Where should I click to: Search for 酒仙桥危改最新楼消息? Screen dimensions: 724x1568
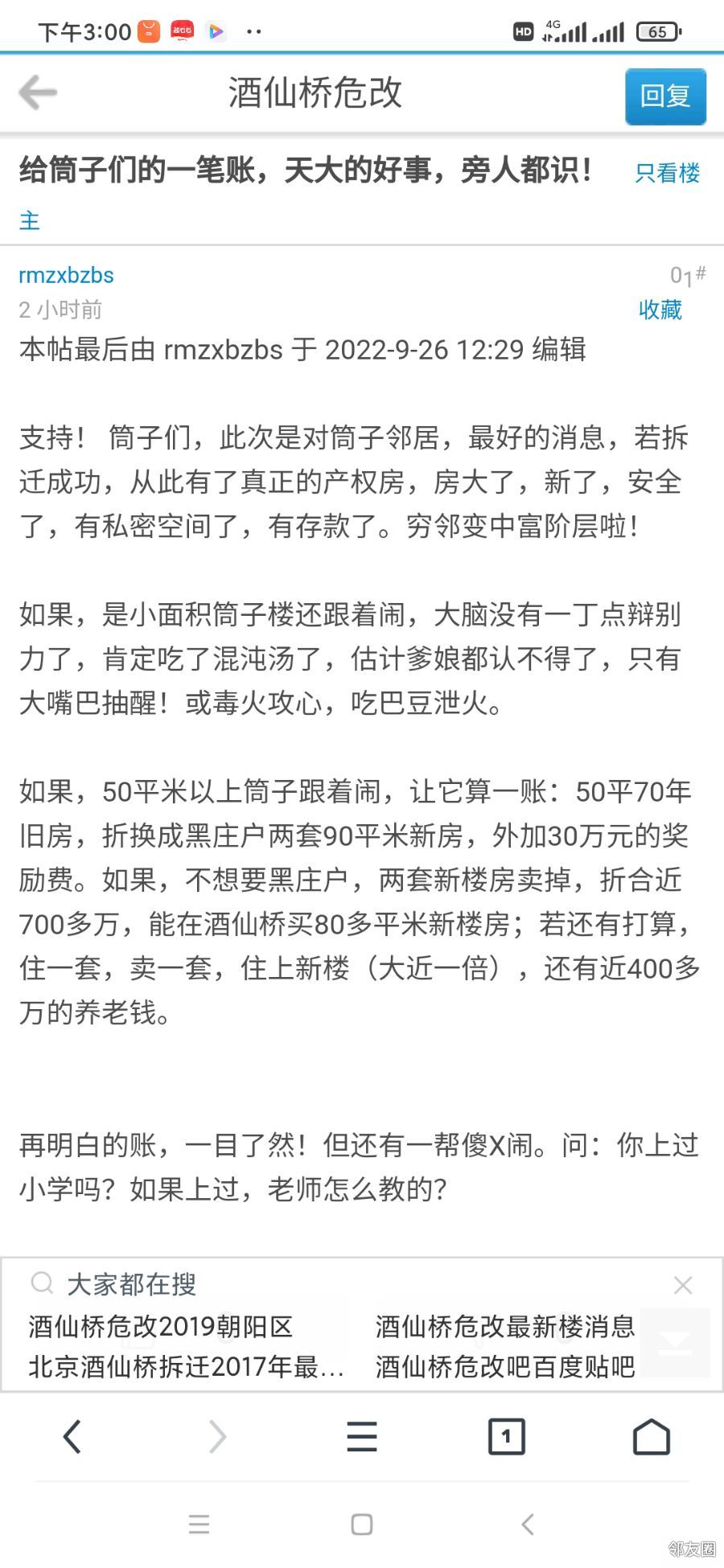coord(505,1326)
